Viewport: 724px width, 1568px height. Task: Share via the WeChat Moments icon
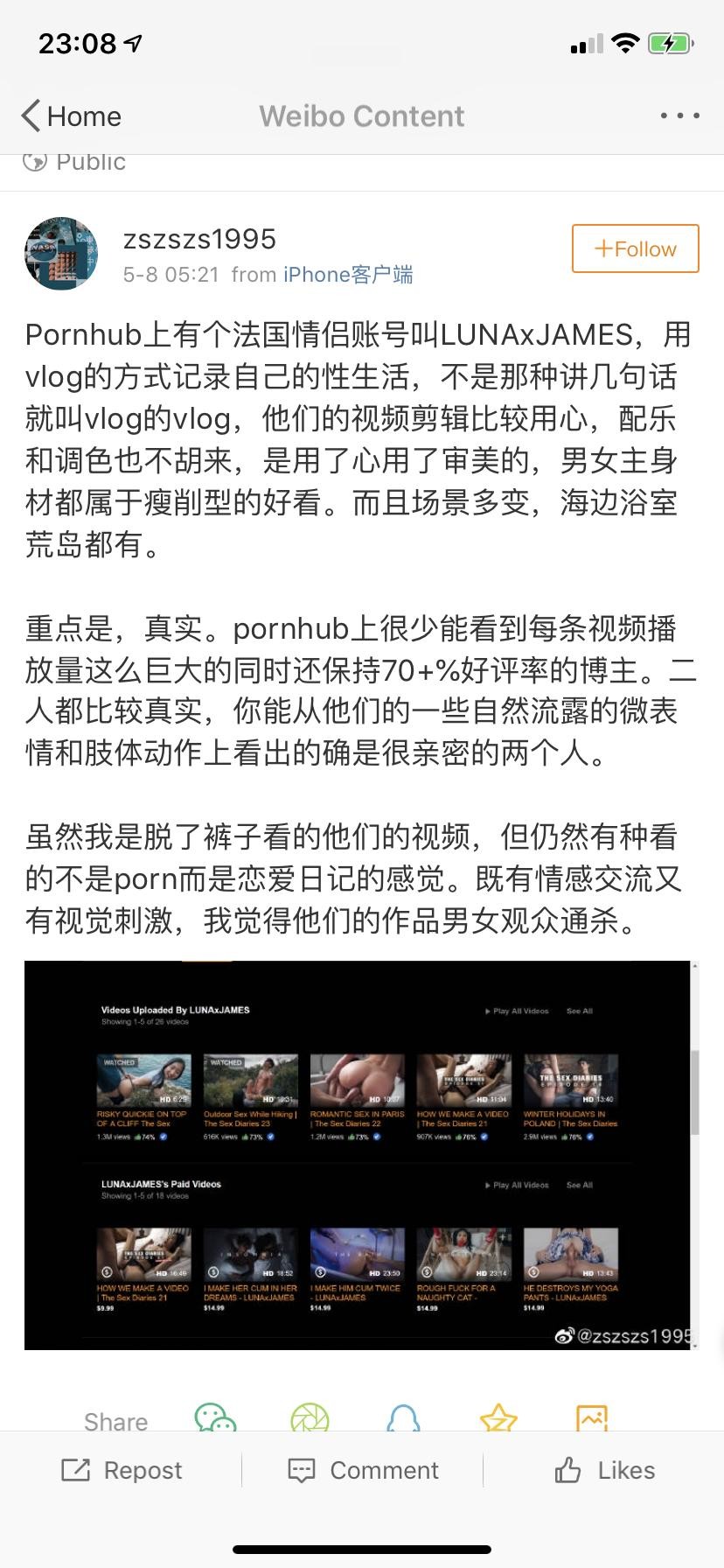click(310, 1418)
